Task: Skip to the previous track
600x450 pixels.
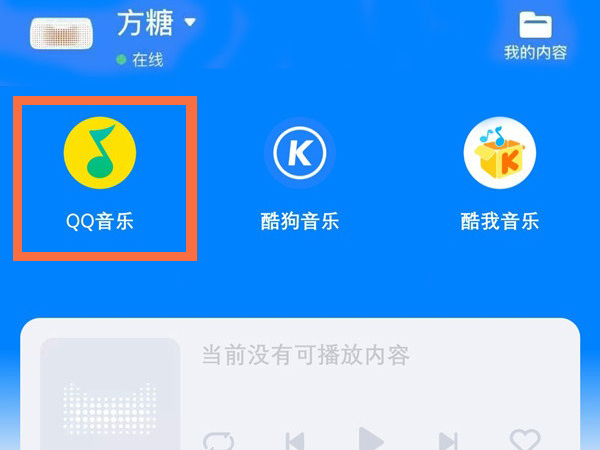Action: click(295, 439)
